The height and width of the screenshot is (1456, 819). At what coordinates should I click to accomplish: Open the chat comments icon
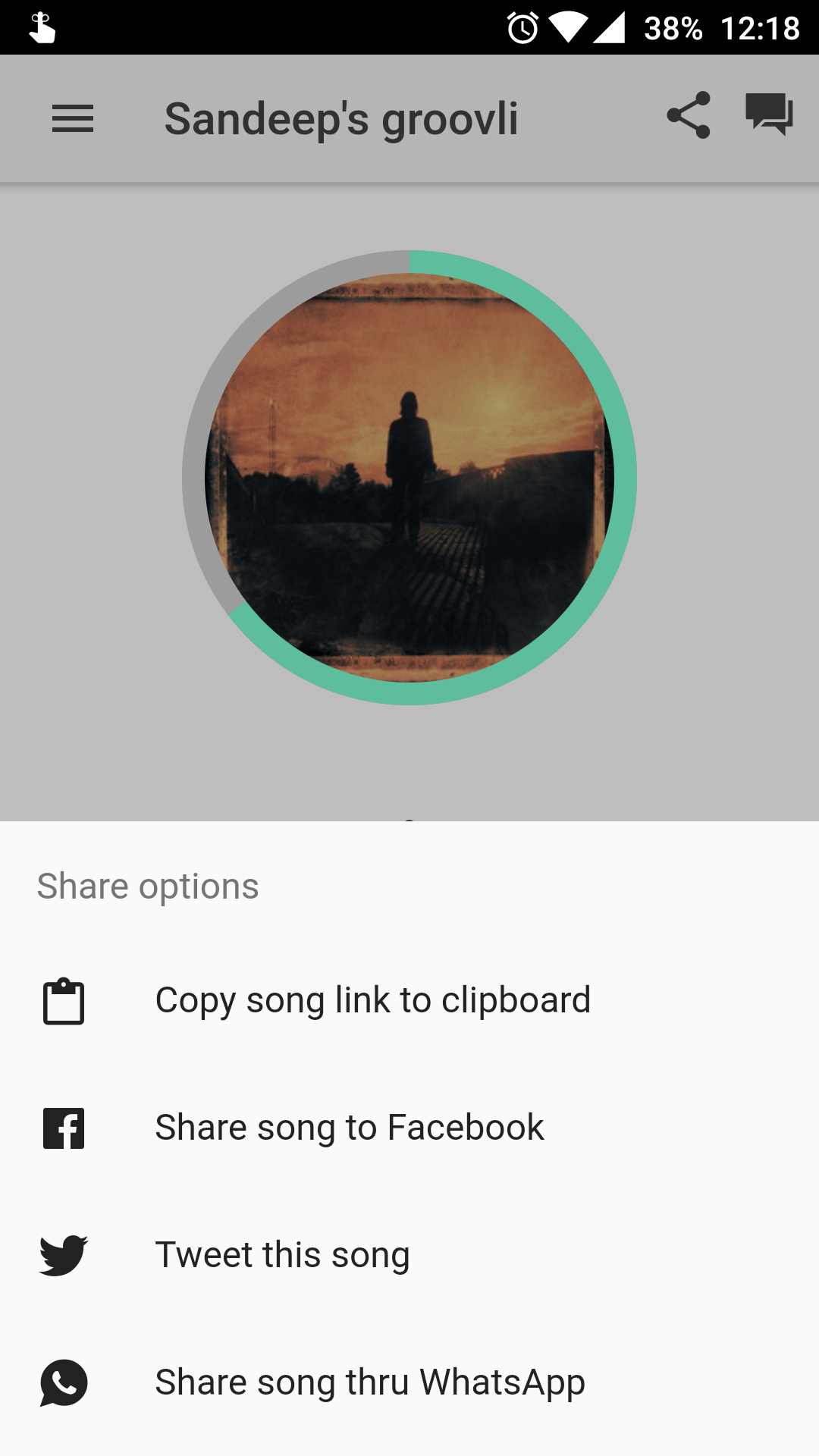[x=768, y=115]
